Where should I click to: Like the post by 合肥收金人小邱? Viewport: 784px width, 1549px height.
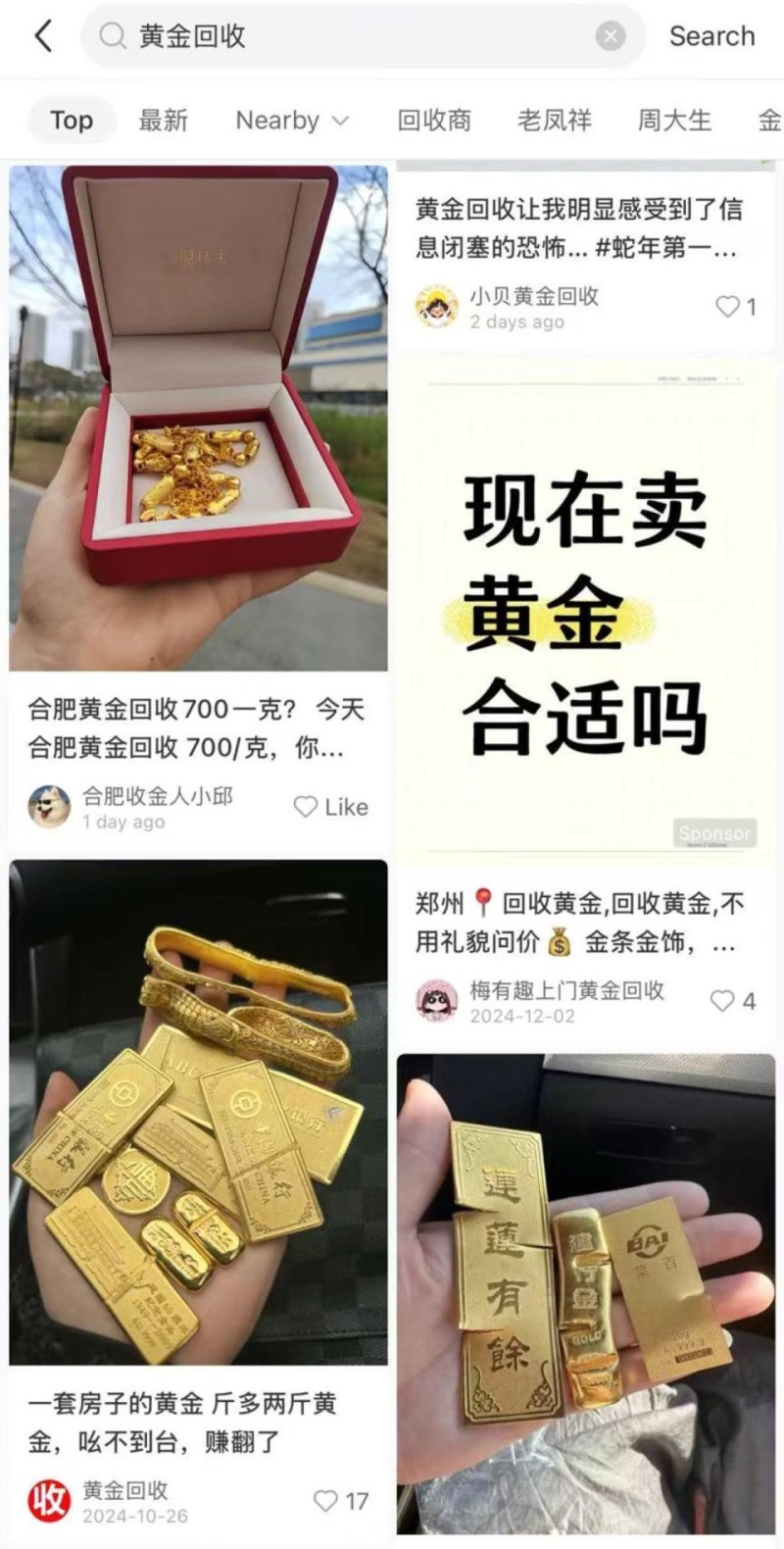[x=307, y=807]
